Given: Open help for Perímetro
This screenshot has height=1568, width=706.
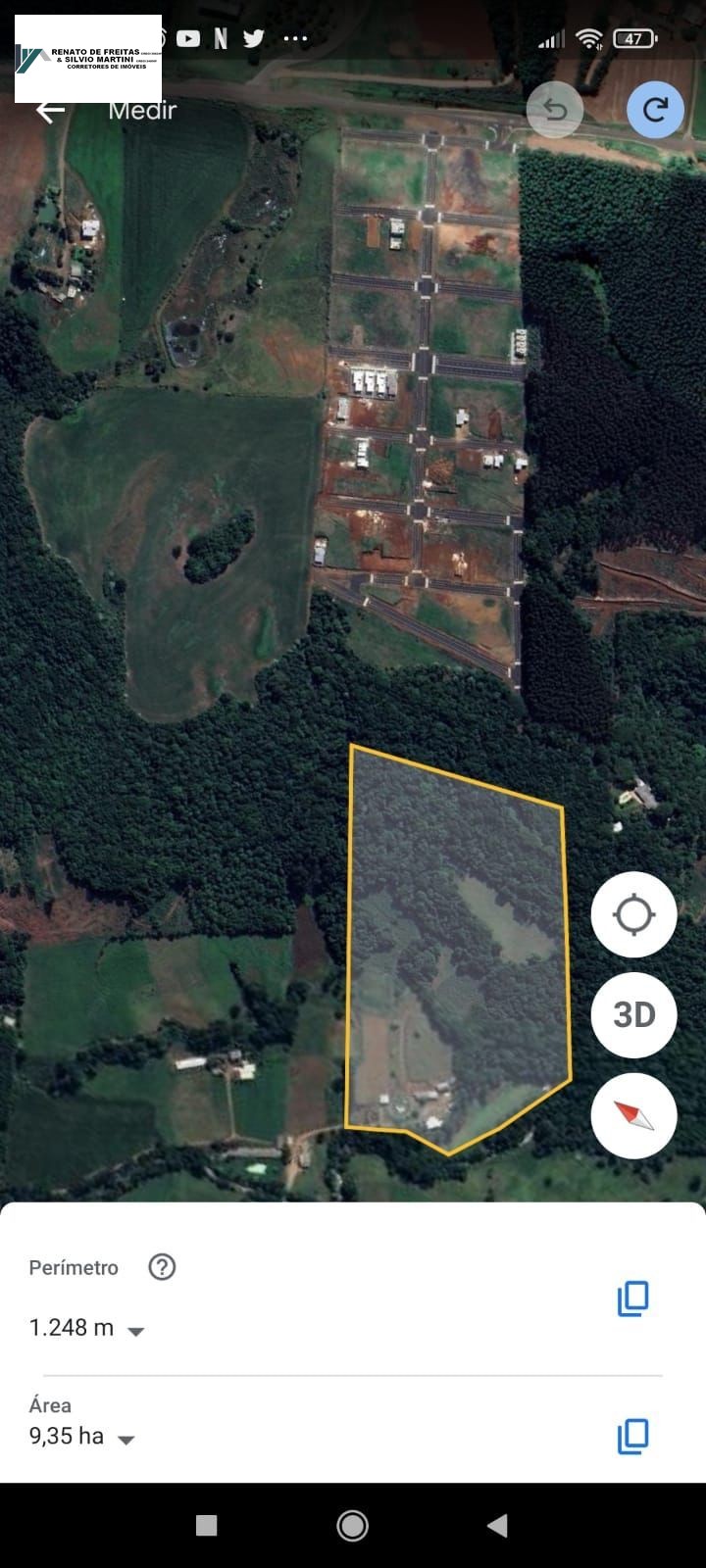Looking at the screenshot, I should click(162, 1267).
